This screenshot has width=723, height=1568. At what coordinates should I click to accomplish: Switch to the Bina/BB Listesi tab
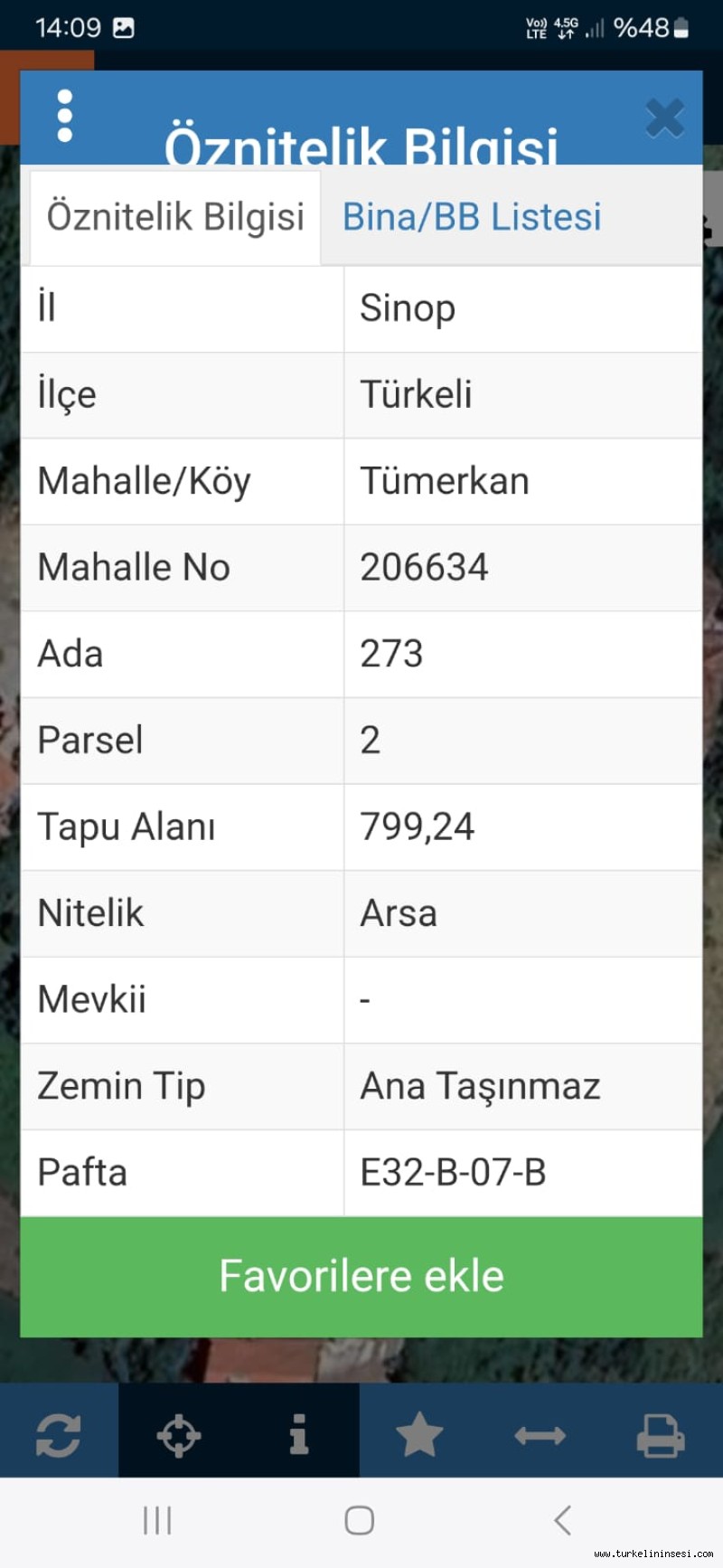pos(472,217)
